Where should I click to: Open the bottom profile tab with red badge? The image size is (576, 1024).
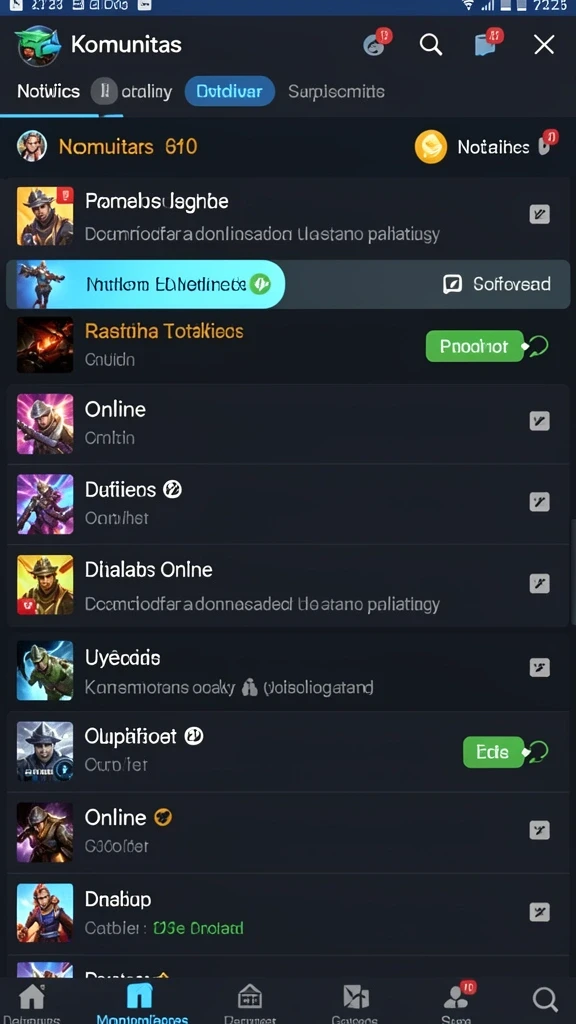456,1002
